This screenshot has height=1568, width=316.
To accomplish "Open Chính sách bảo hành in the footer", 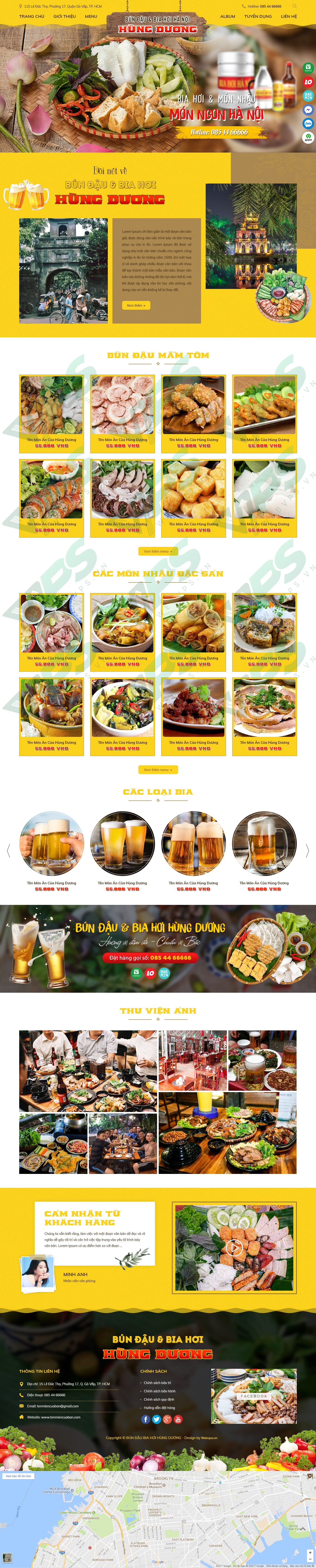I will pos(160,1391).
